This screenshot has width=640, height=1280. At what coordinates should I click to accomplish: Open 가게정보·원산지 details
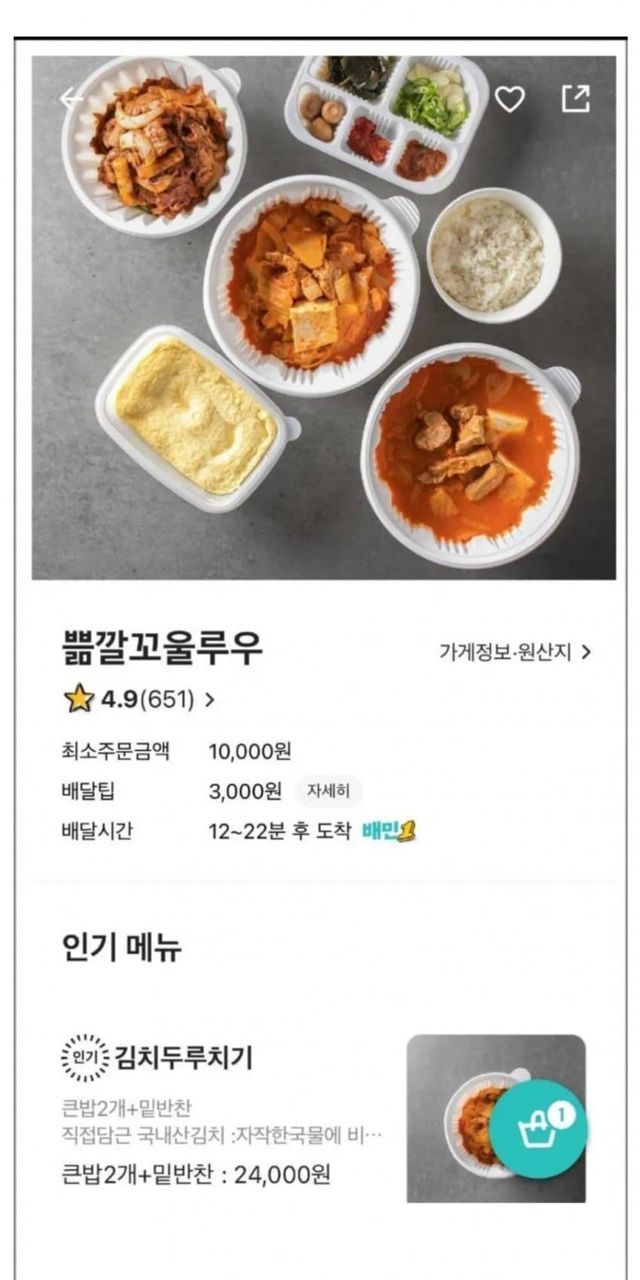coord(515,652)
